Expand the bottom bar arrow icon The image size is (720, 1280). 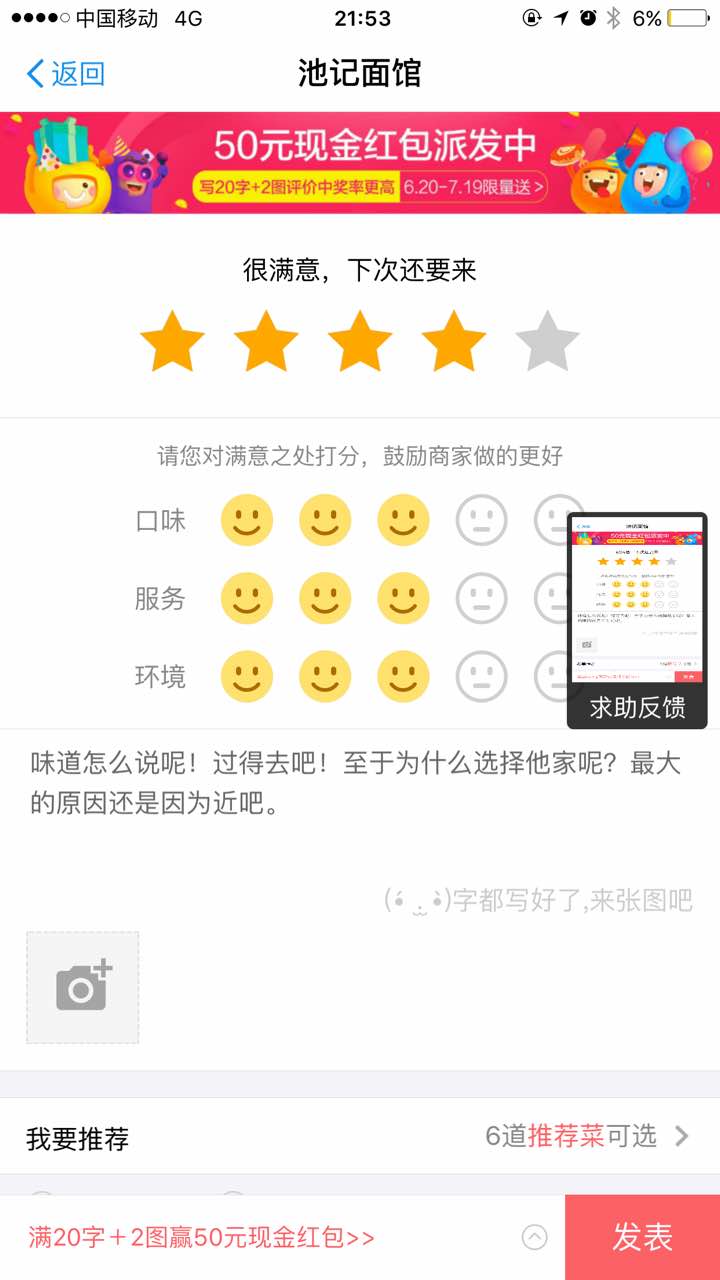point(535,1238)
